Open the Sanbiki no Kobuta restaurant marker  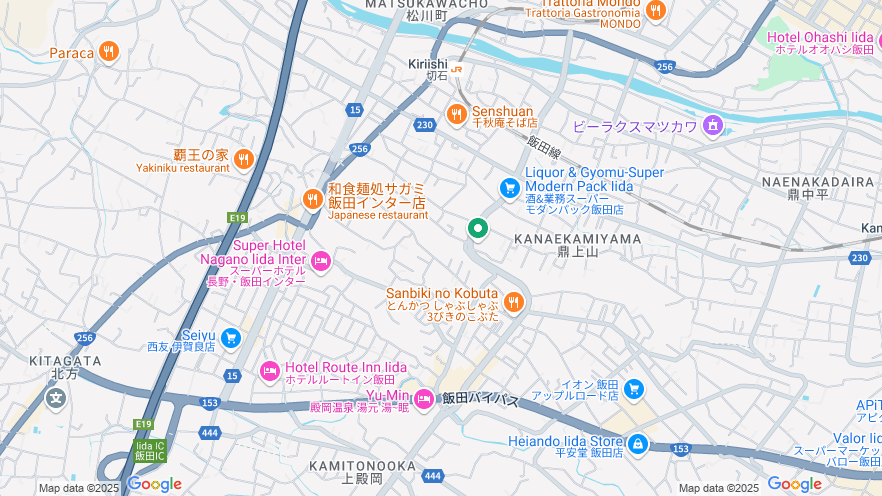514,301
